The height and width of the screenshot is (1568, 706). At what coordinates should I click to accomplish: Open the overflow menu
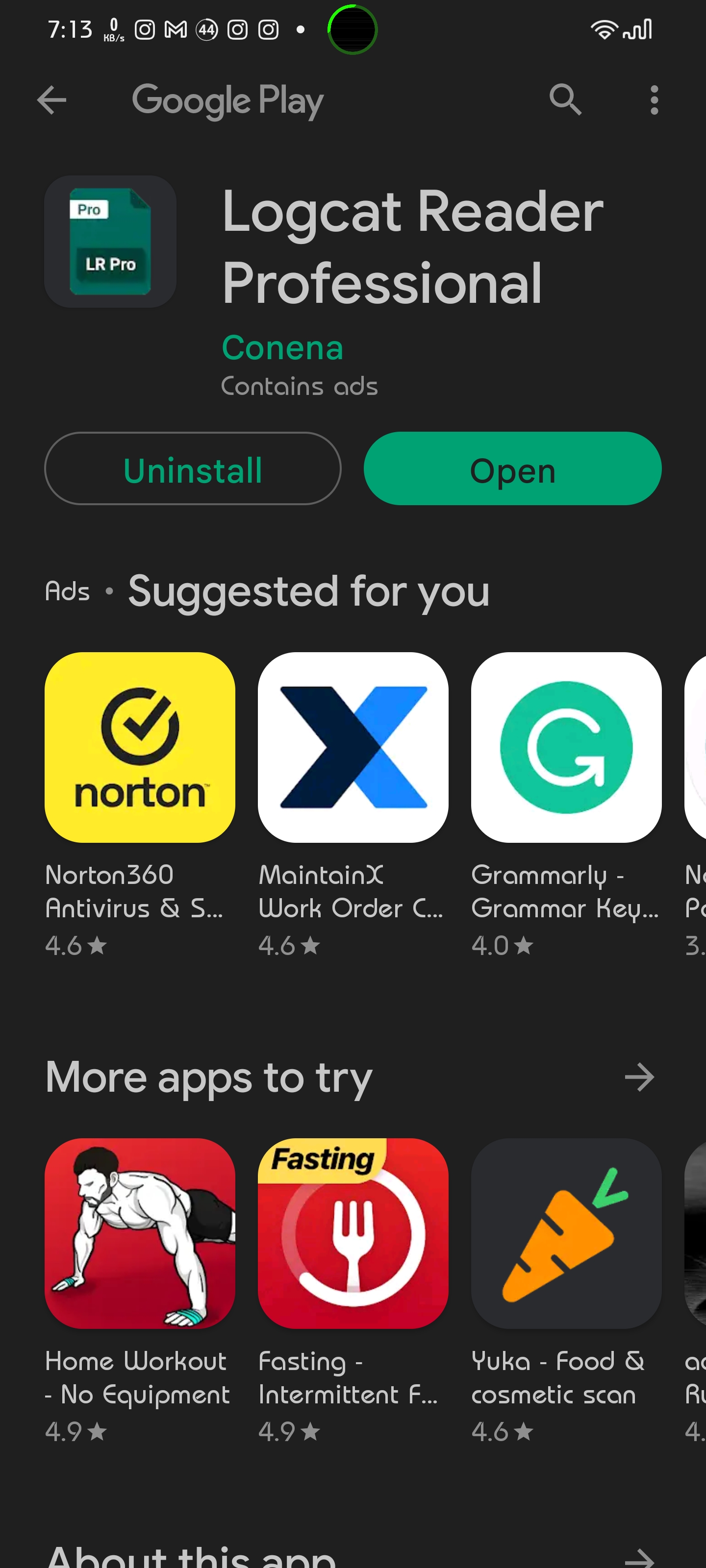click(654, 100)
